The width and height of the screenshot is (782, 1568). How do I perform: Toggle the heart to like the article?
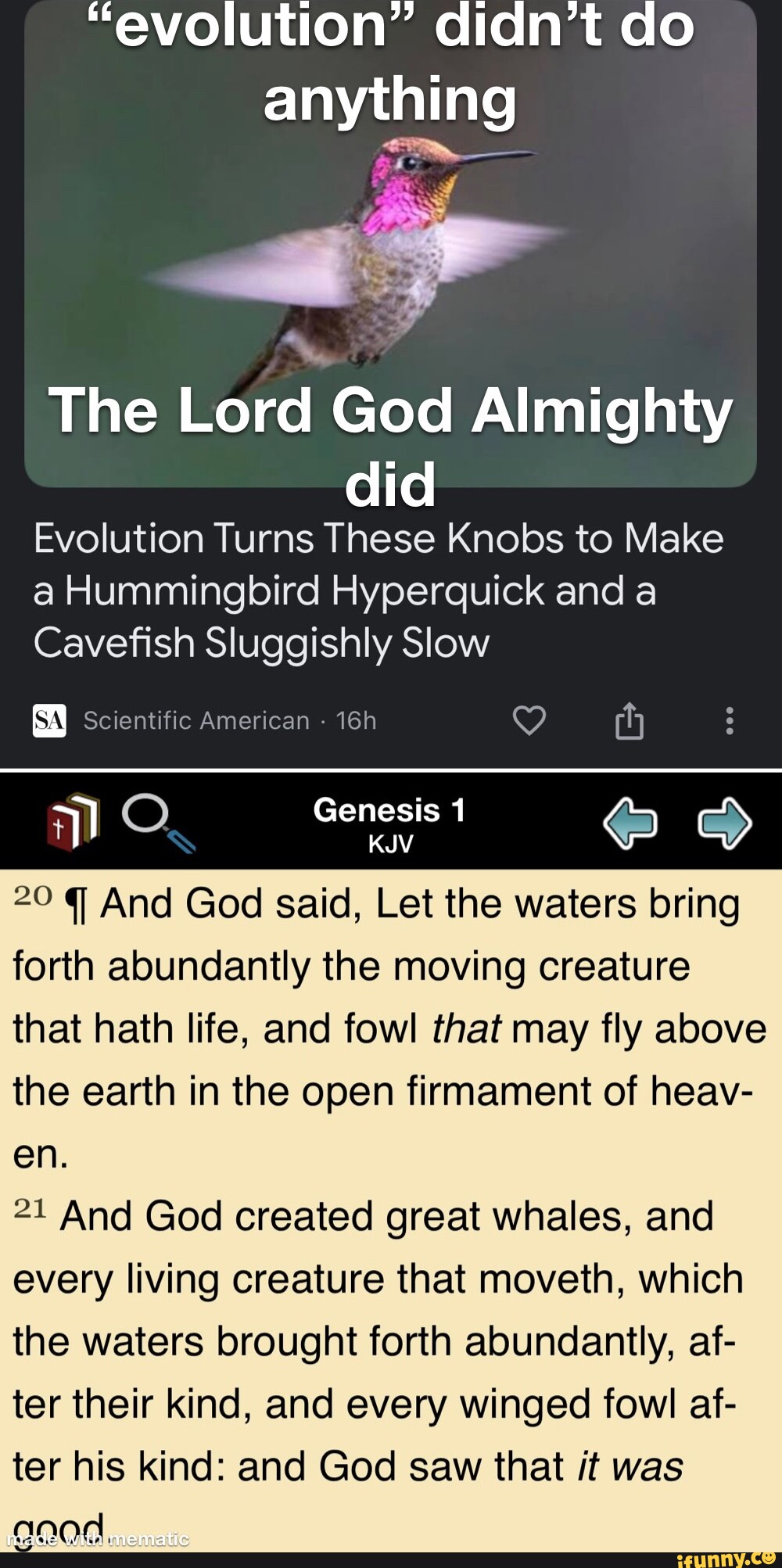[x=531, y=720]
